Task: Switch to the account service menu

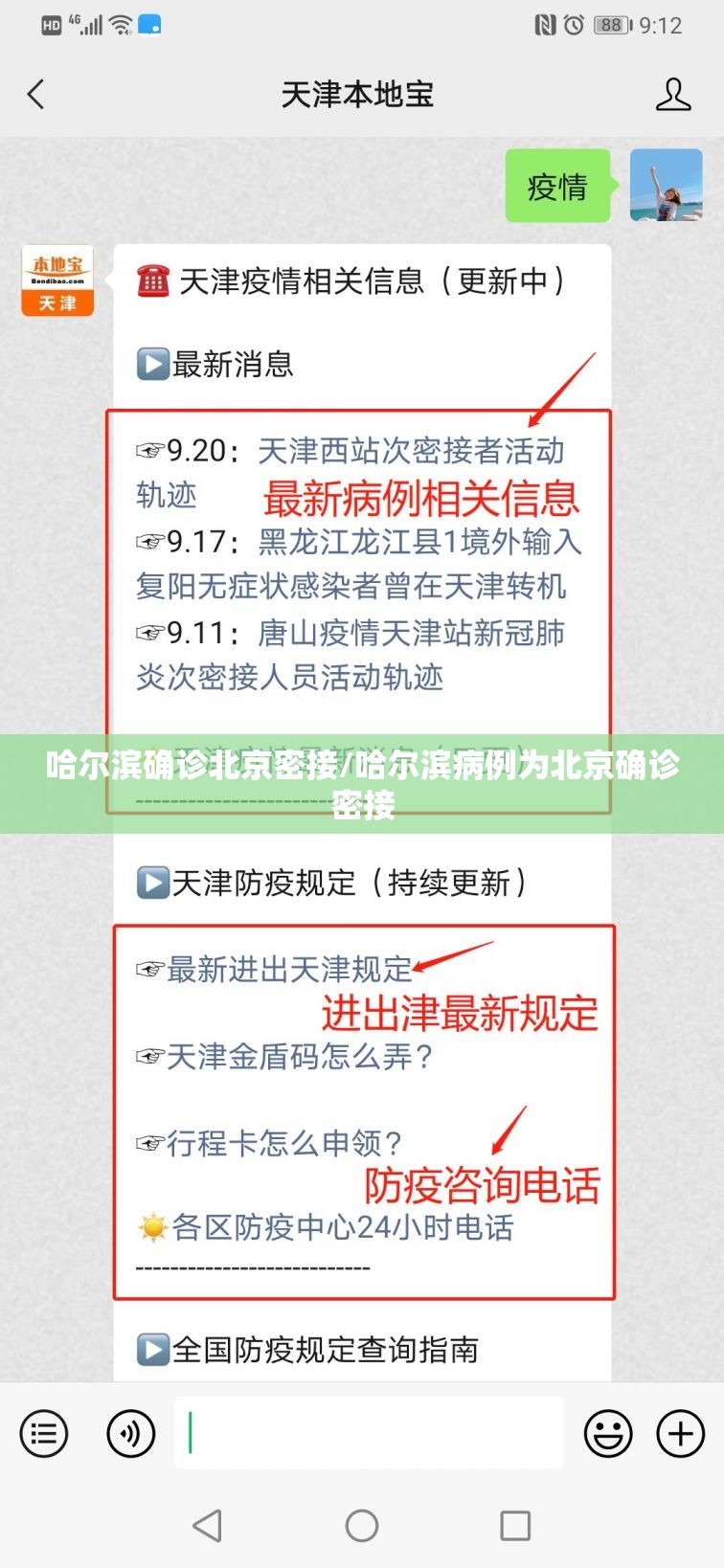Action: pyautogui.click(x=44, y=1434)
